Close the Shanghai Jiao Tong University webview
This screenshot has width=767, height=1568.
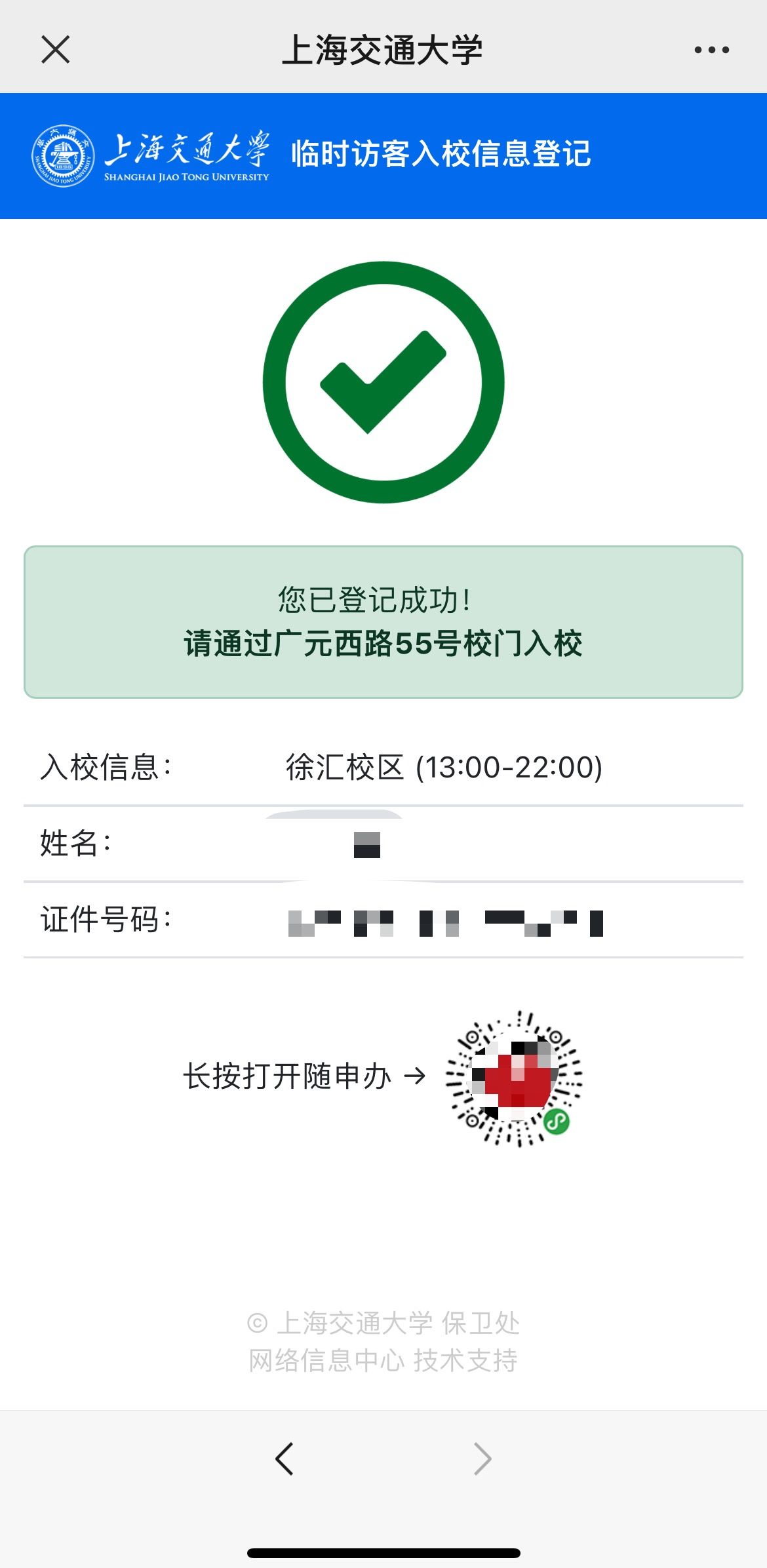[x=56, y=50]
